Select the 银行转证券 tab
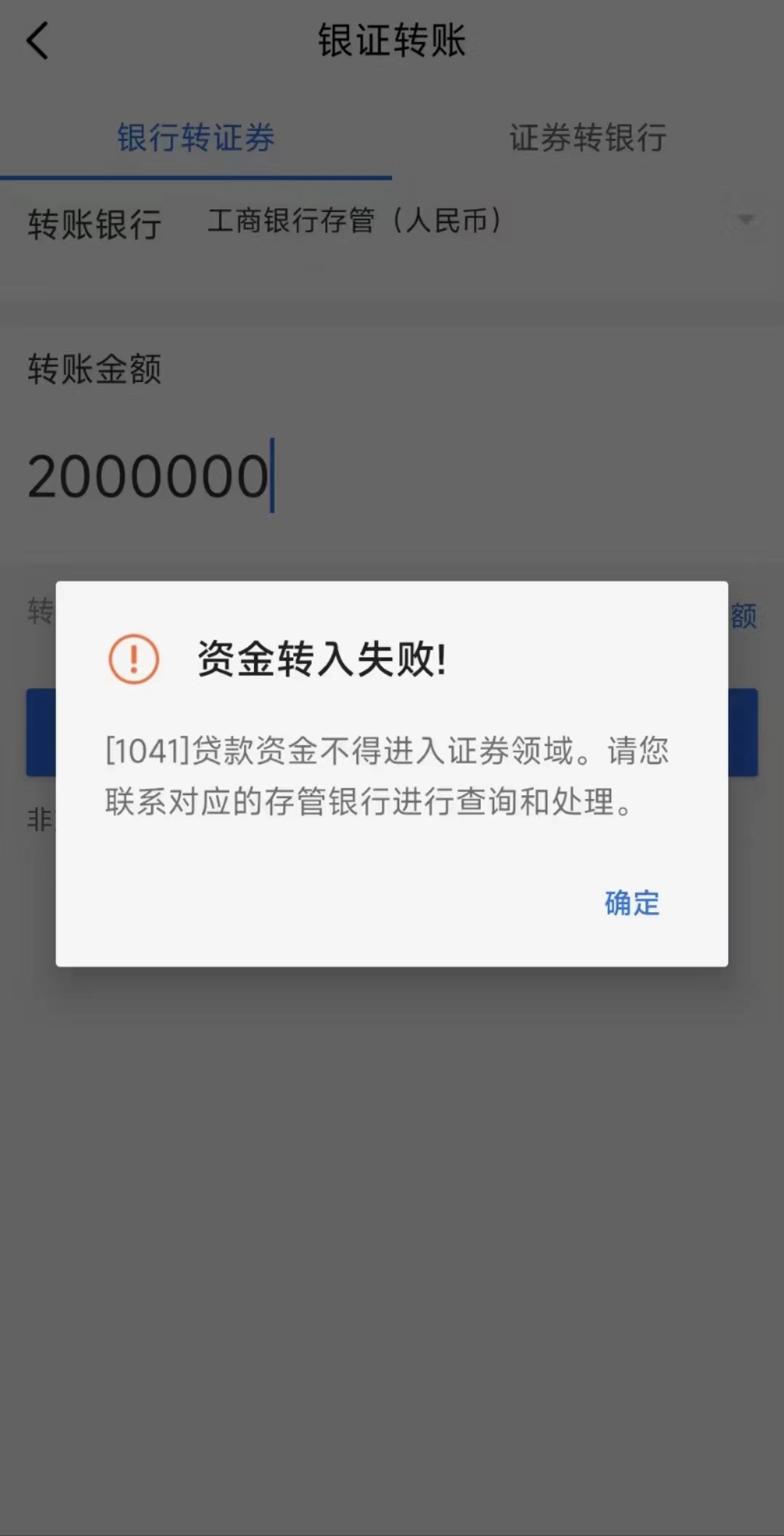 [195, 138]
